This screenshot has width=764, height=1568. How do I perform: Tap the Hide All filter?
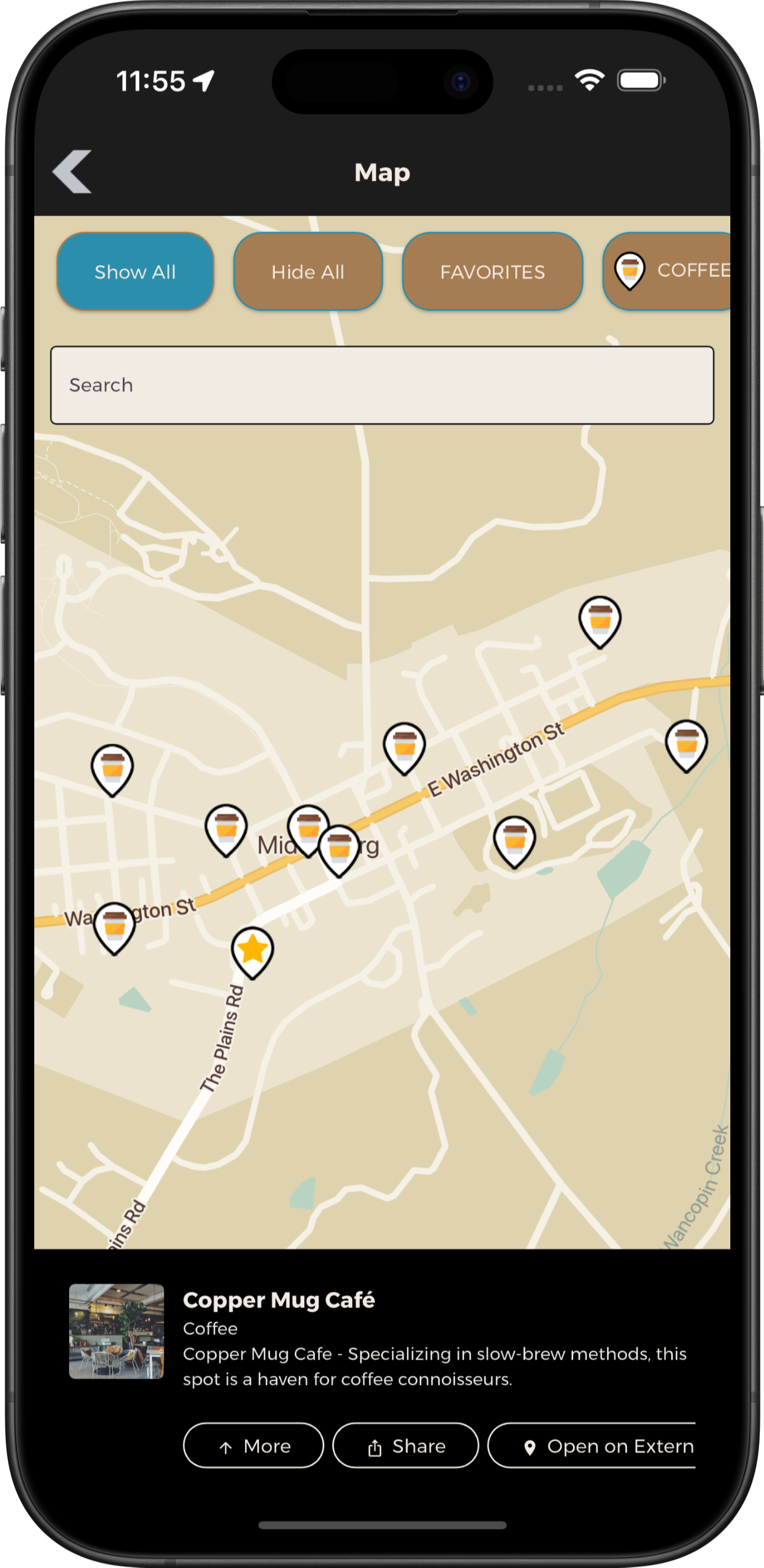click(308, 272)
